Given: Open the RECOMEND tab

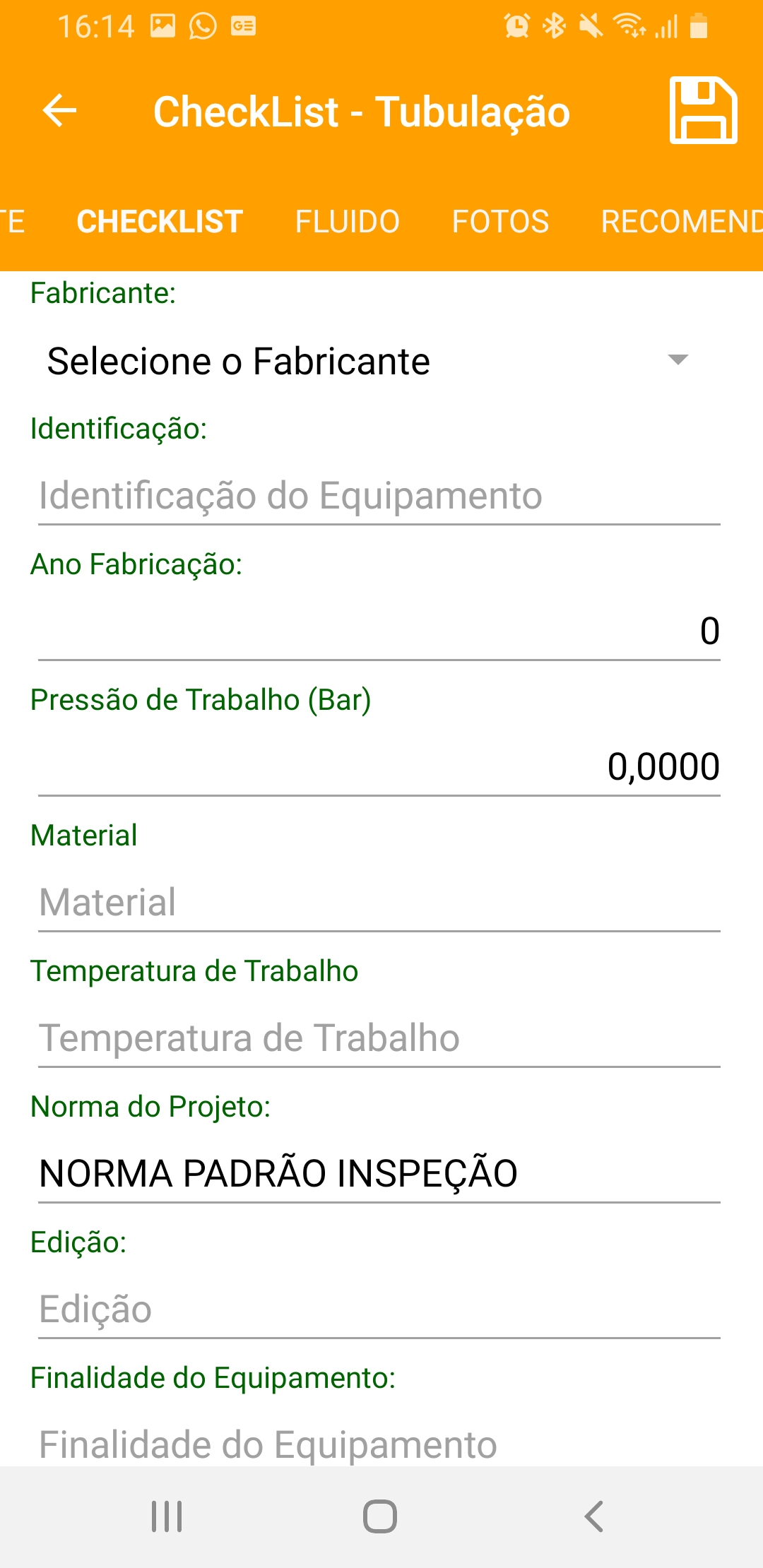Looking at the screenshot, I should tap(681, 222).
